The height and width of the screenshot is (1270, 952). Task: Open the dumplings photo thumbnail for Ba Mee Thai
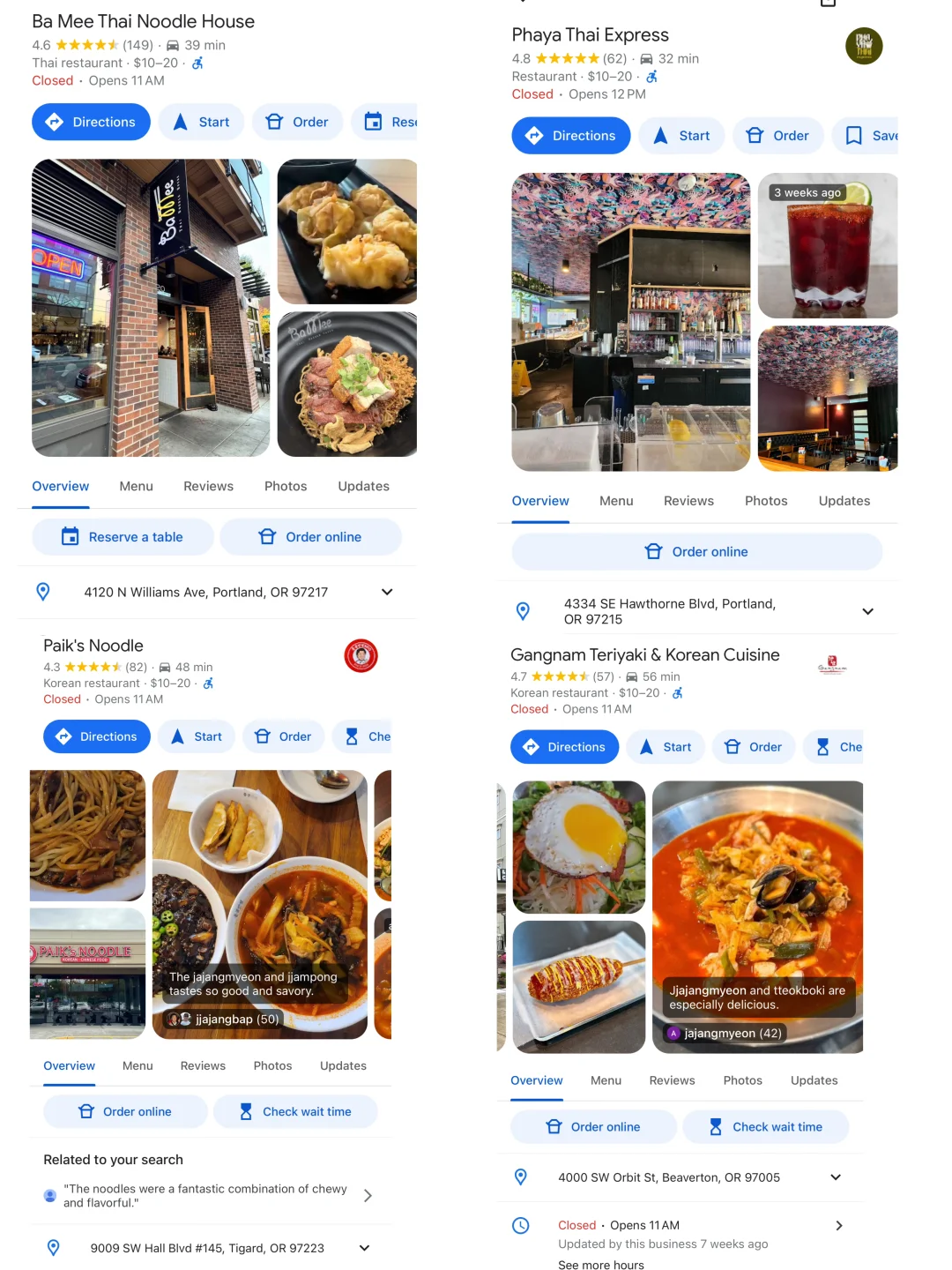[x=346, y=231]
